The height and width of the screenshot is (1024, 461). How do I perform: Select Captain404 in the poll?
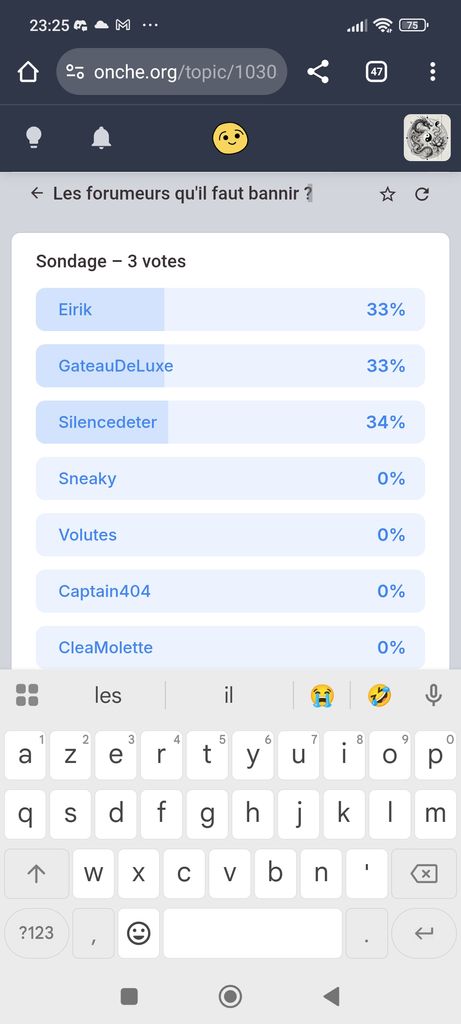(x=230, y=591)
